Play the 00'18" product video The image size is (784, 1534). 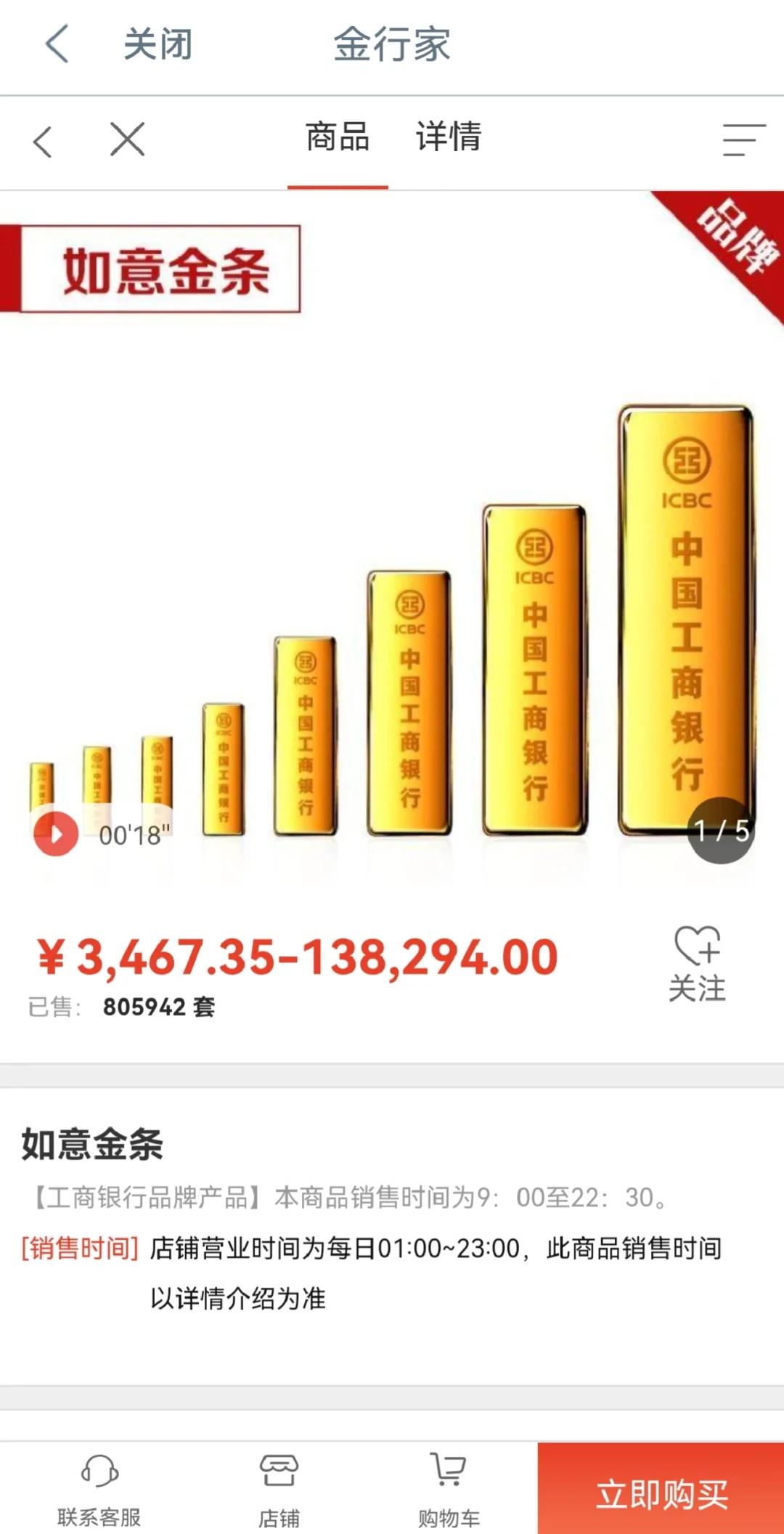[57, 833]
